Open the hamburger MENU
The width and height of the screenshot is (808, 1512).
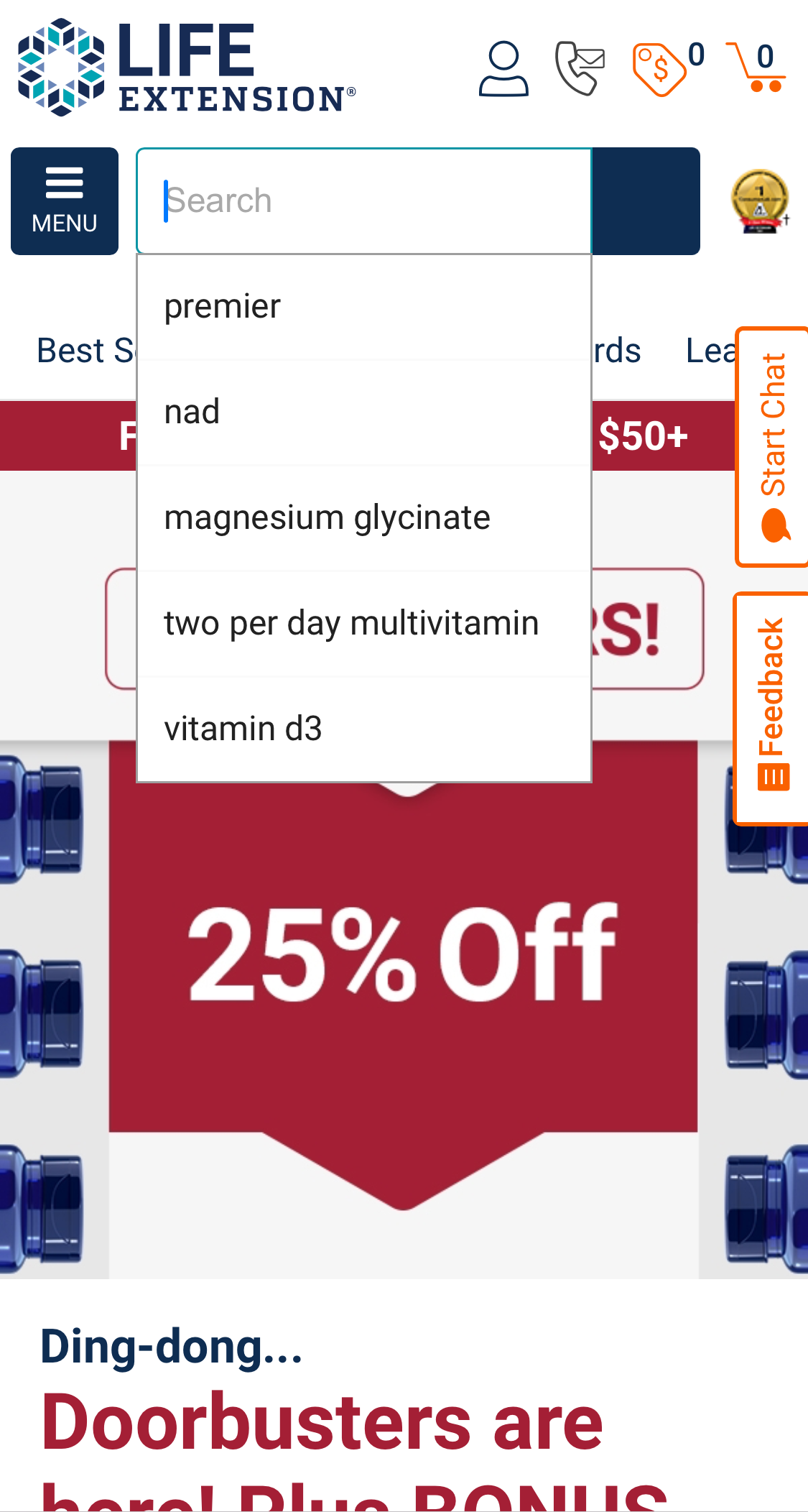click(x=64, y=200)
